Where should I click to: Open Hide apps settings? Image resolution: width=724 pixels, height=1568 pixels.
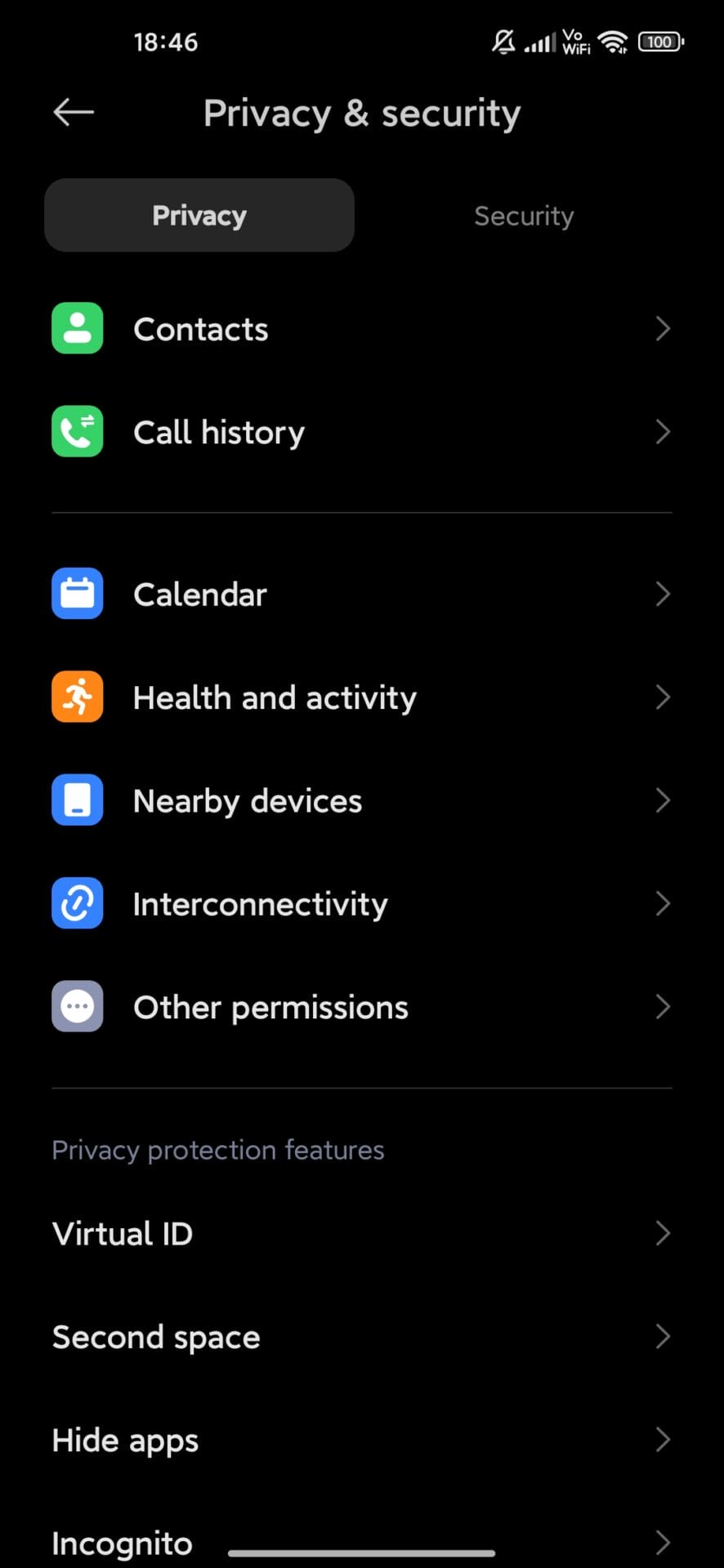361,1440
